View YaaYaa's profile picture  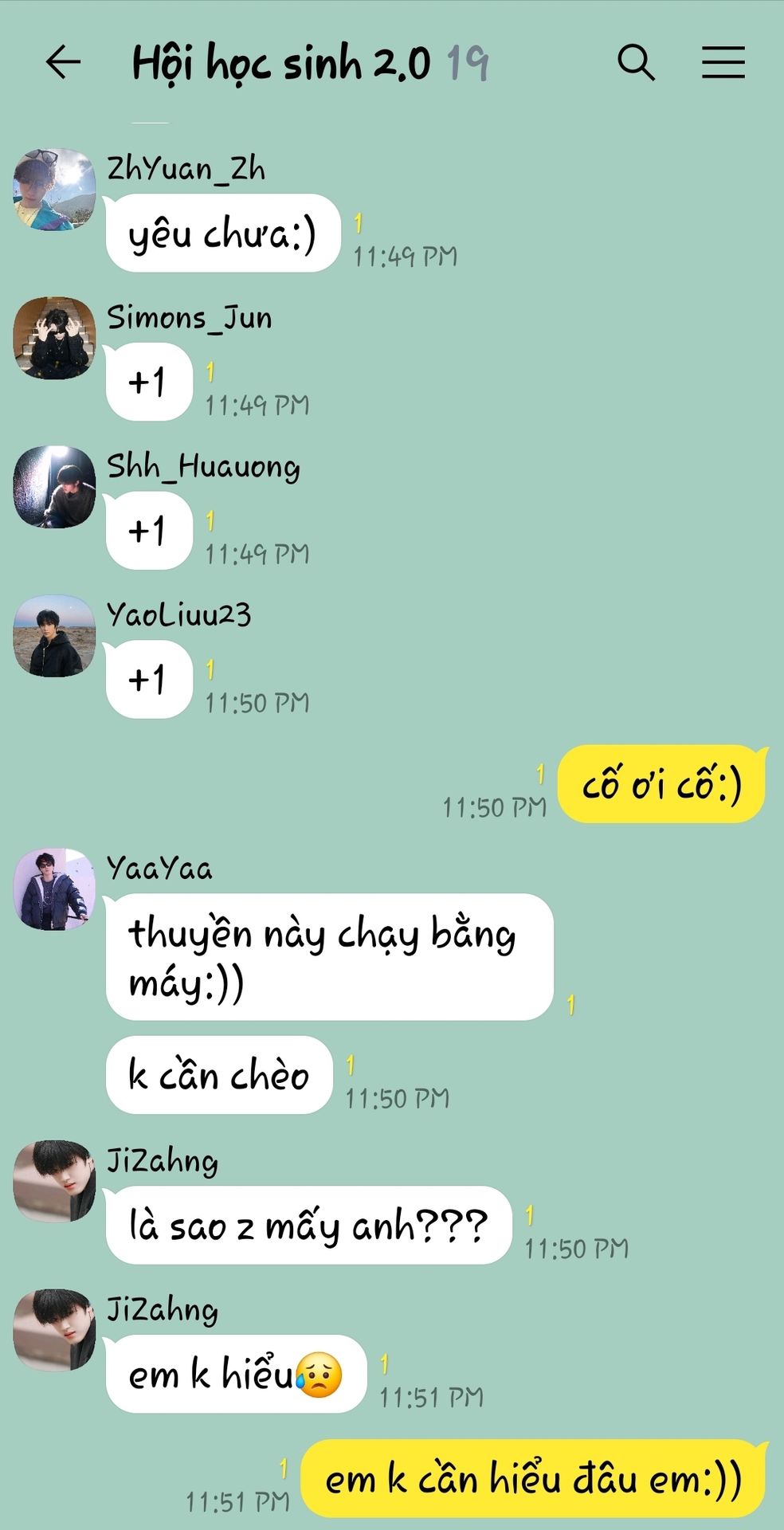point(54,889)
